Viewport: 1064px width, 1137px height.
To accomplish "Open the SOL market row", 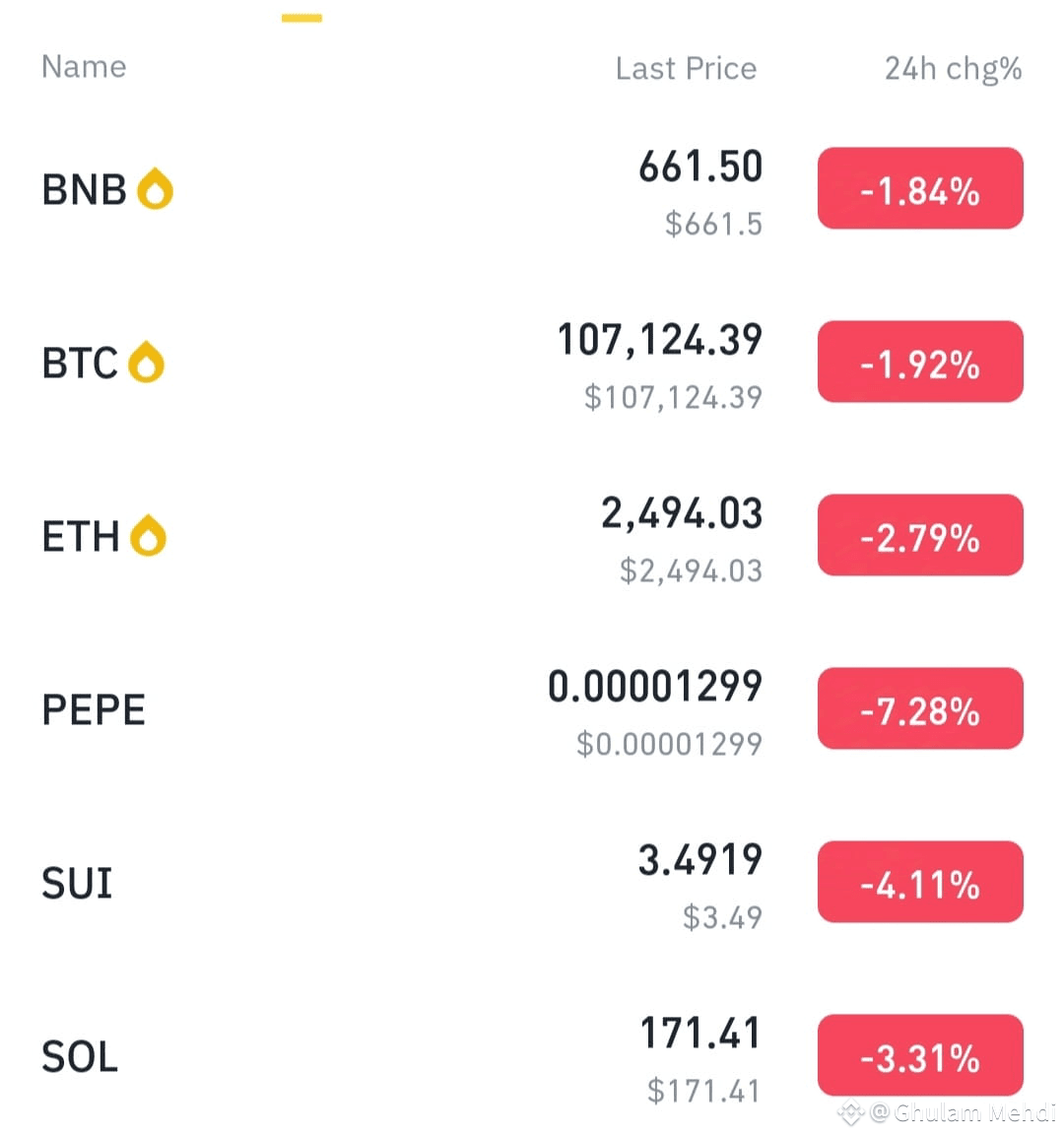I will [532, 1056].
